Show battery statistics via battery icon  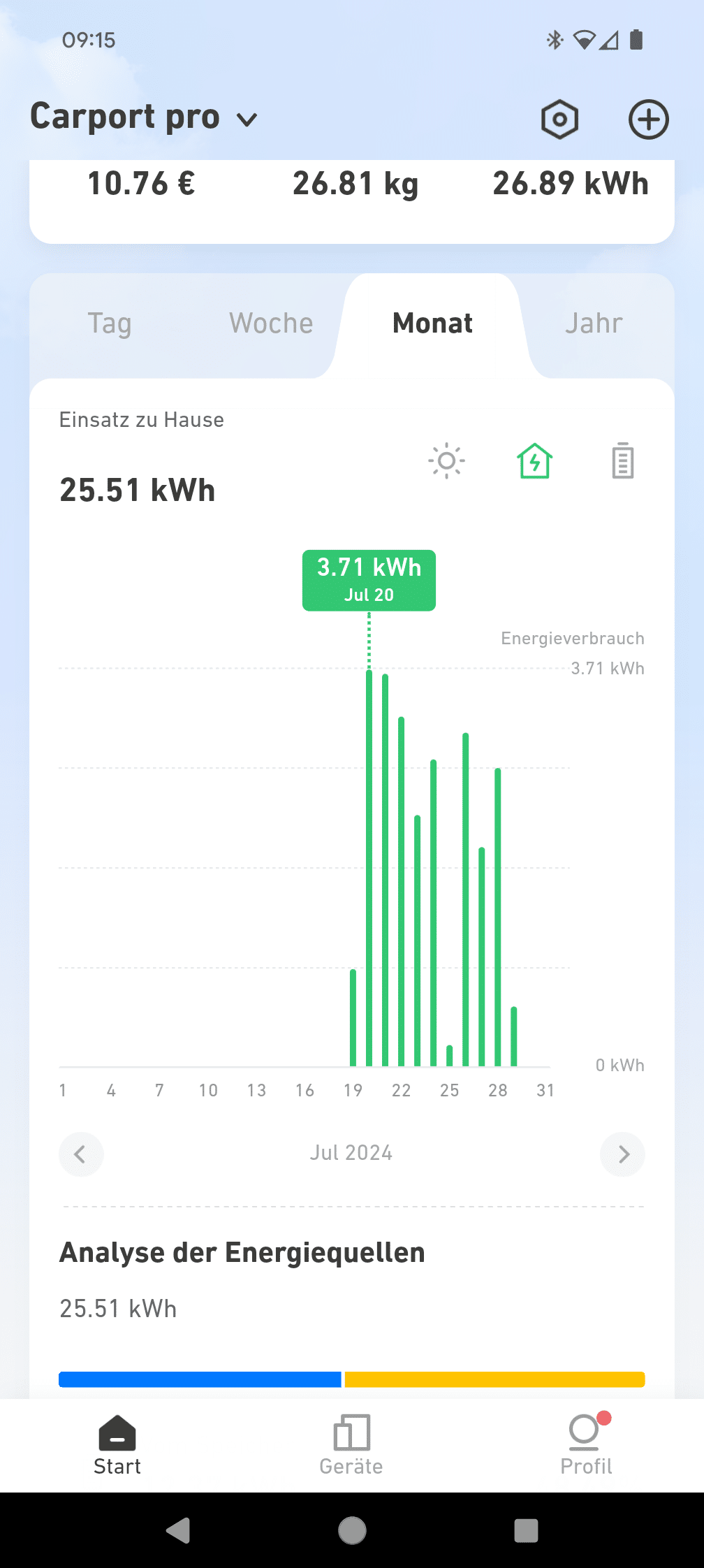point(623,461)
